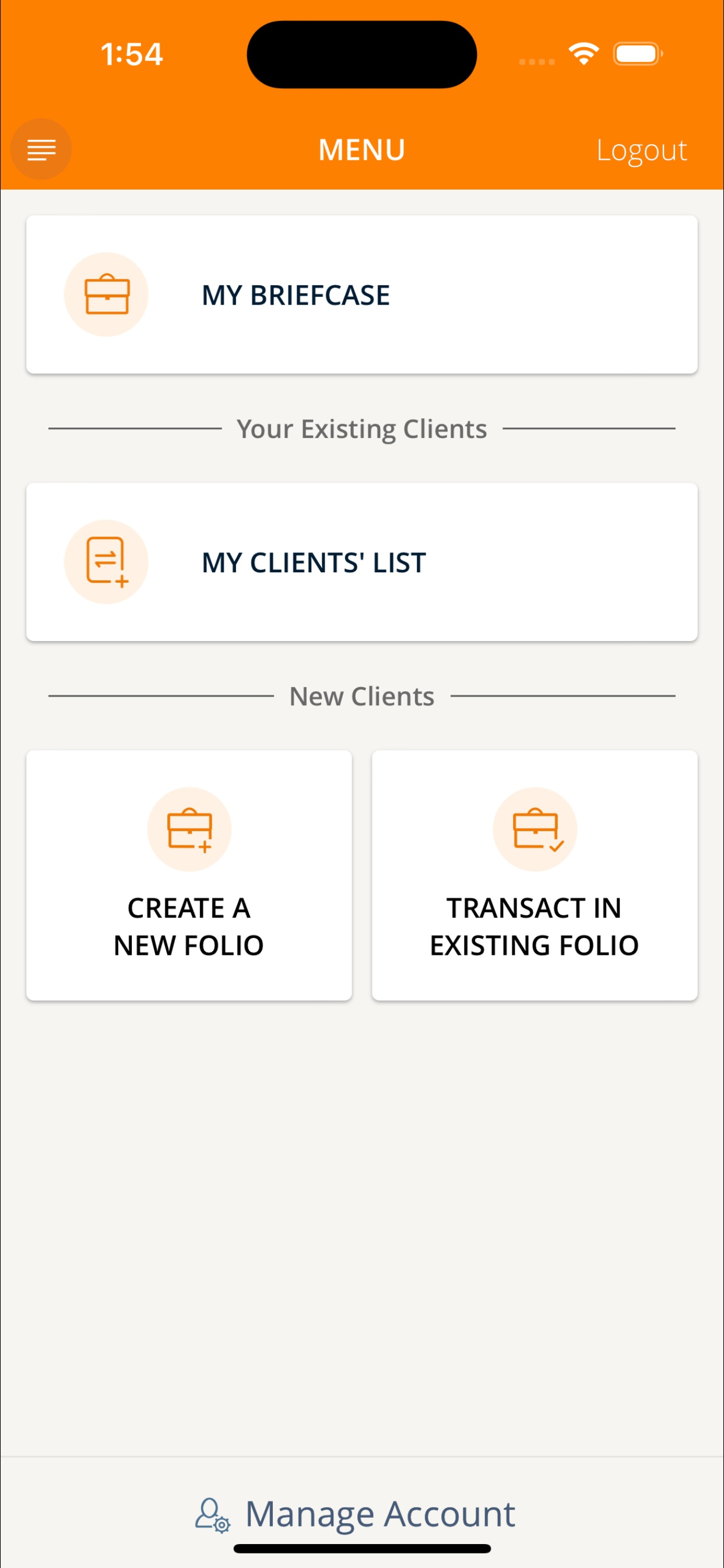Select the clients list icon with plus sign
Screen dimensions: 724x1568
(107, 562)
